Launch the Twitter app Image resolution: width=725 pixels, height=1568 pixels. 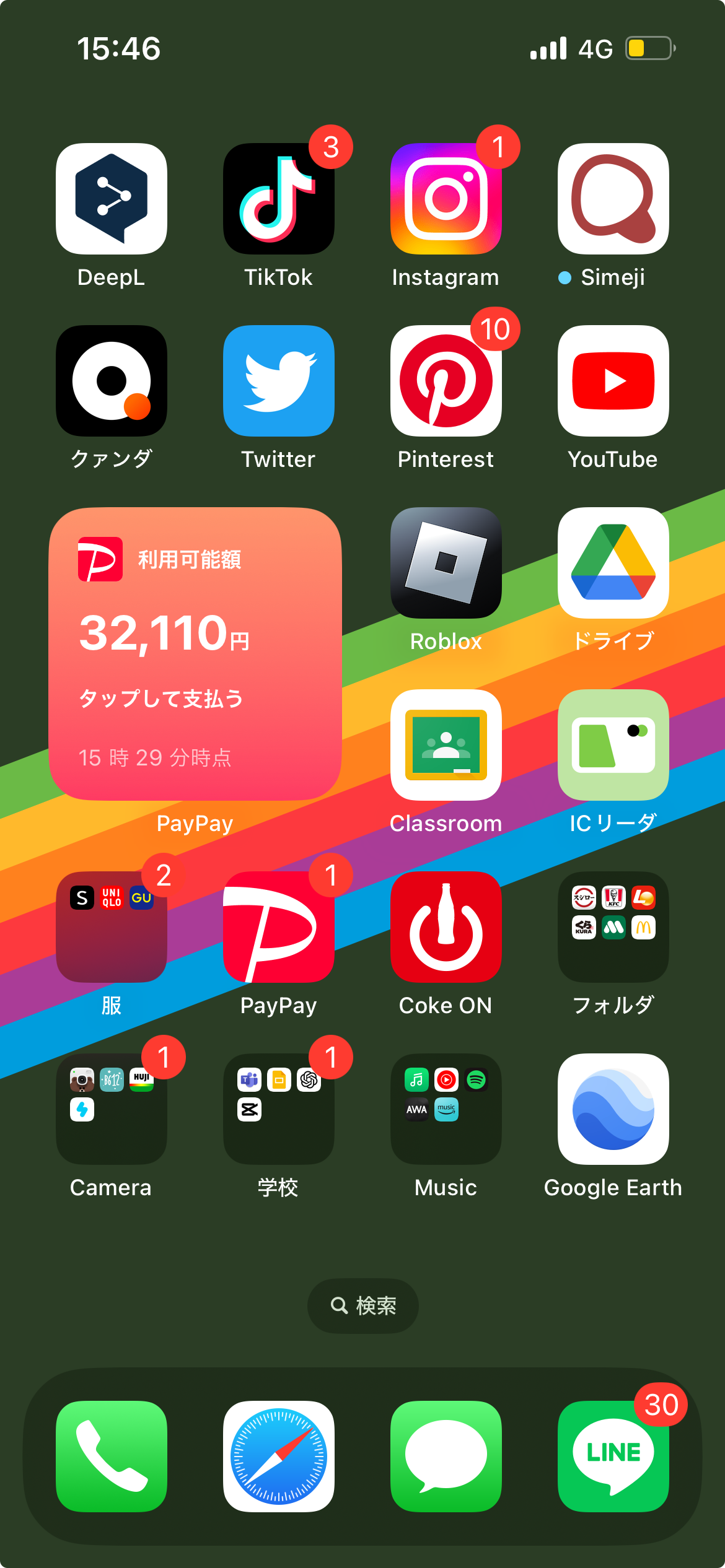(x=279, y=381)
